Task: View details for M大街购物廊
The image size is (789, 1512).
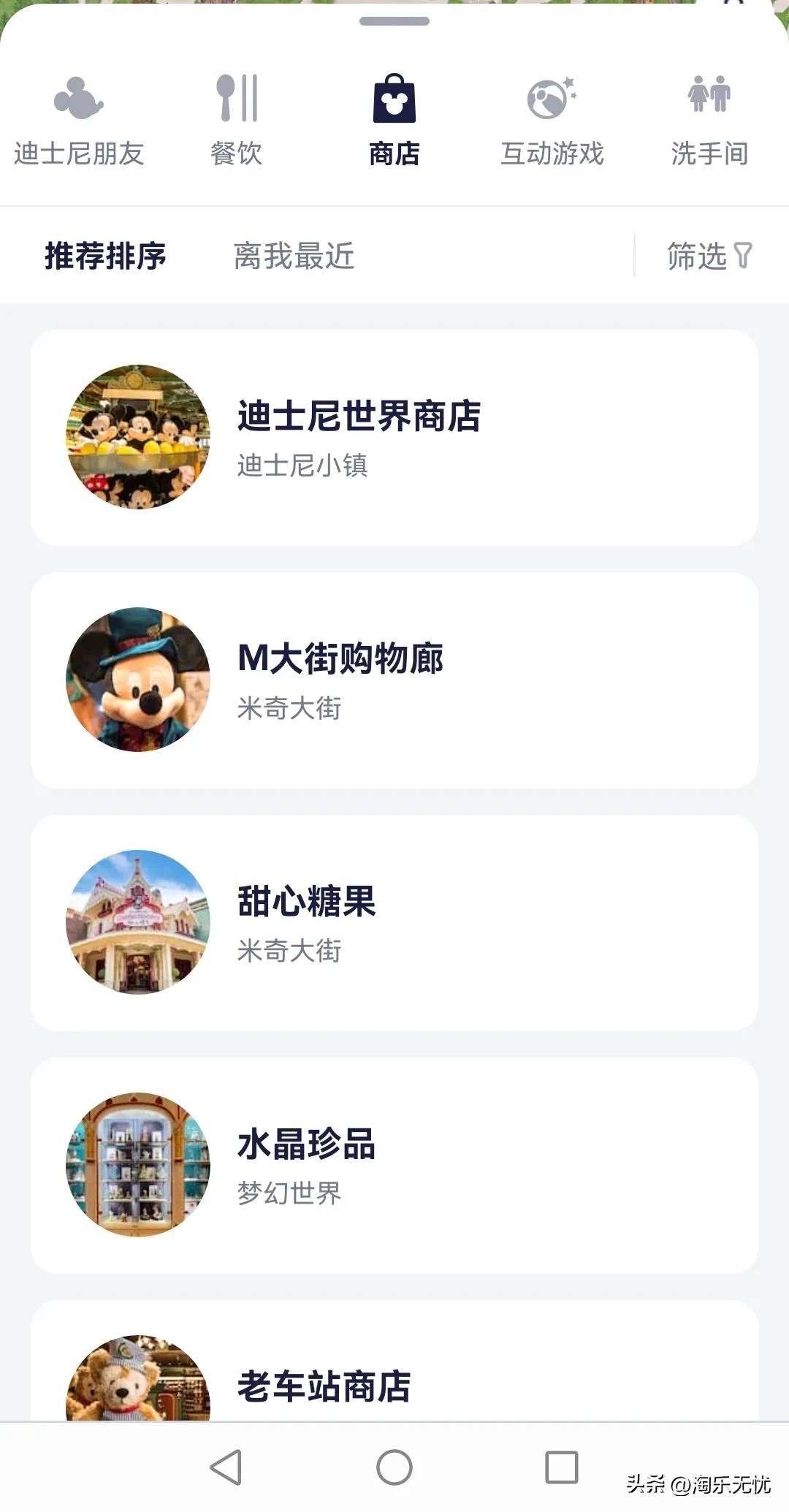Action: (x=394, y=680)
